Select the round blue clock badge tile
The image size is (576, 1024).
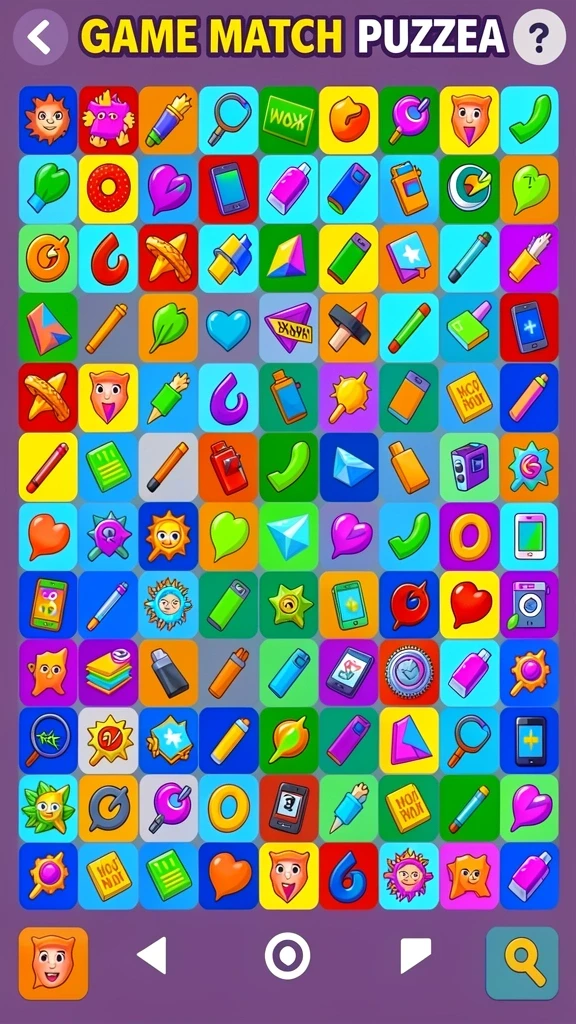tap(409, 673)
